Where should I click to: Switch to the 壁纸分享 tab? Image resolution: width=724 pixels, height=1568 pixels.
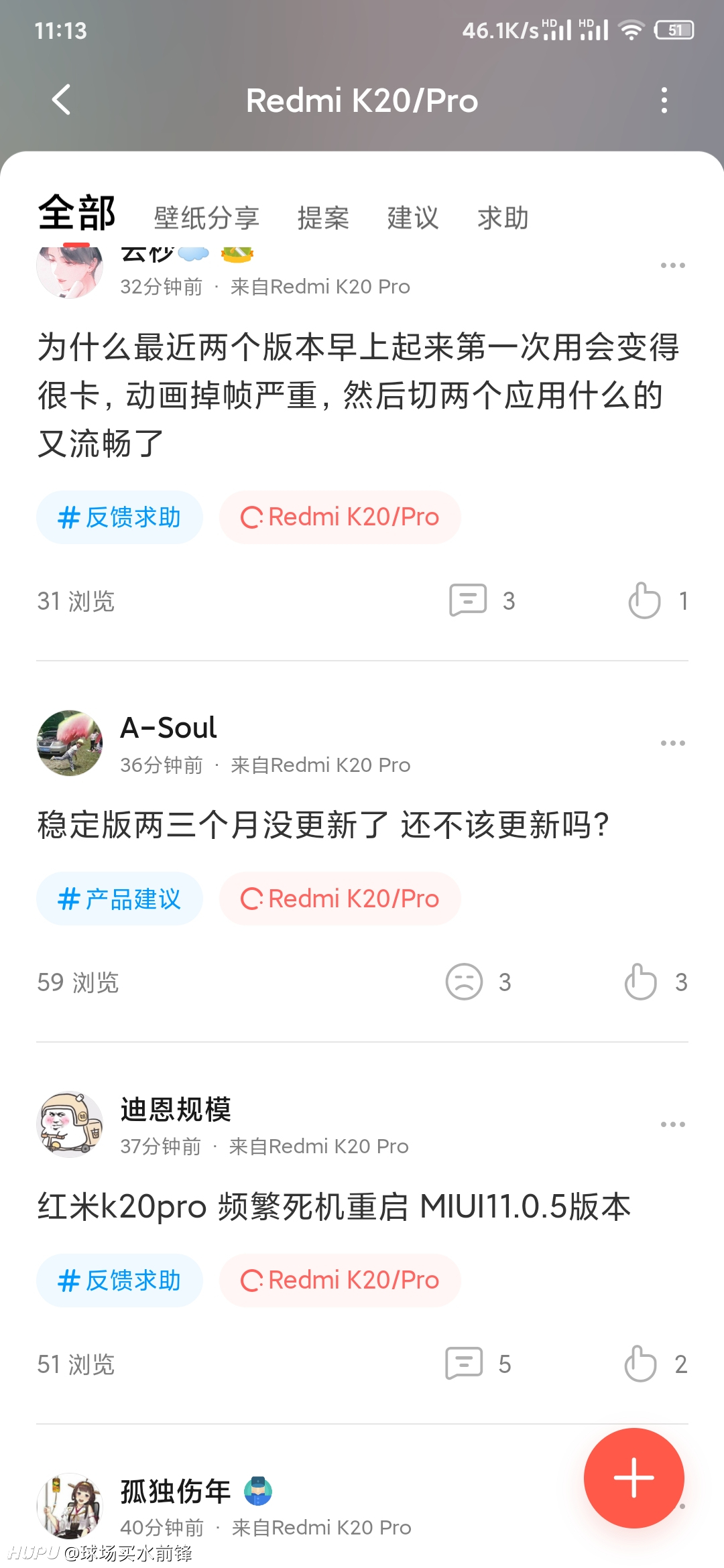coord(206,218)
